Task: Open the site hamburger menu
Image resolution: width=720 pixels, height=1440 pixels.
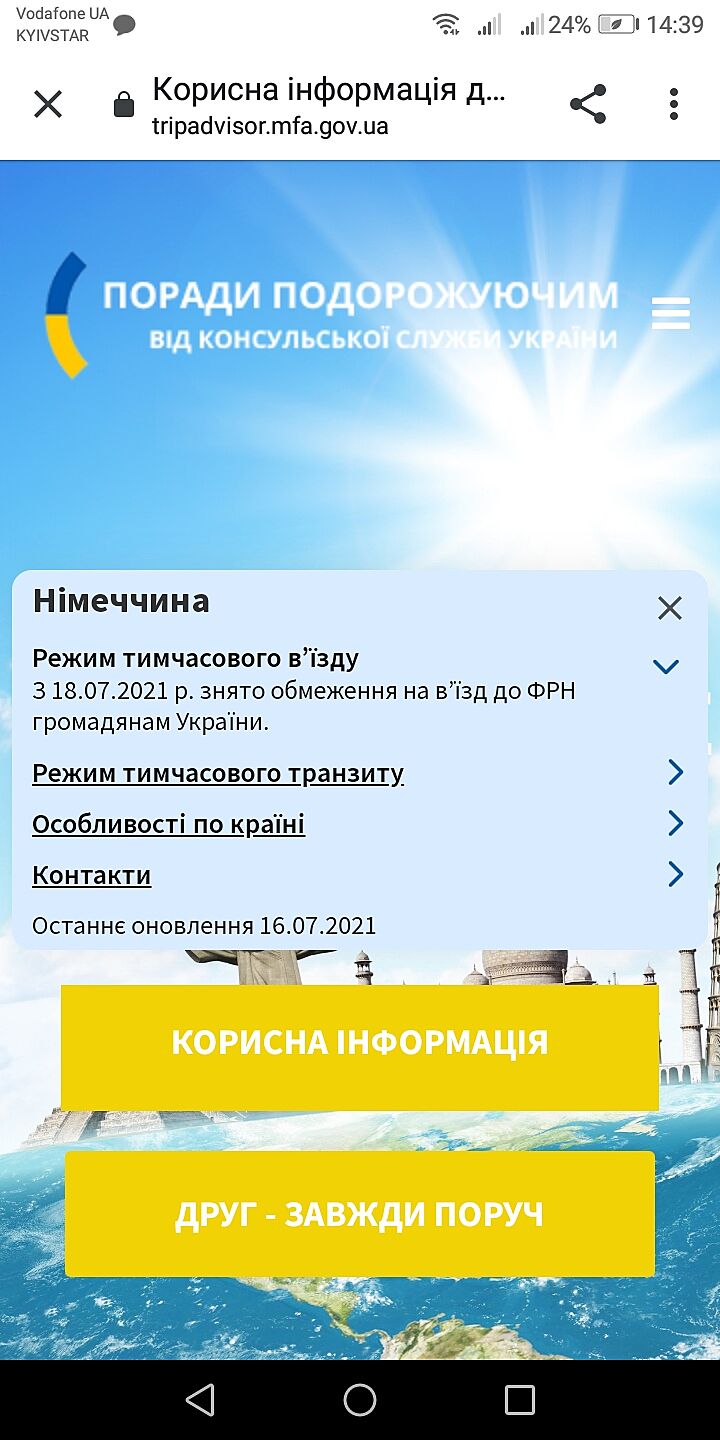Action: pyautogui.click(x=670, y=313)
